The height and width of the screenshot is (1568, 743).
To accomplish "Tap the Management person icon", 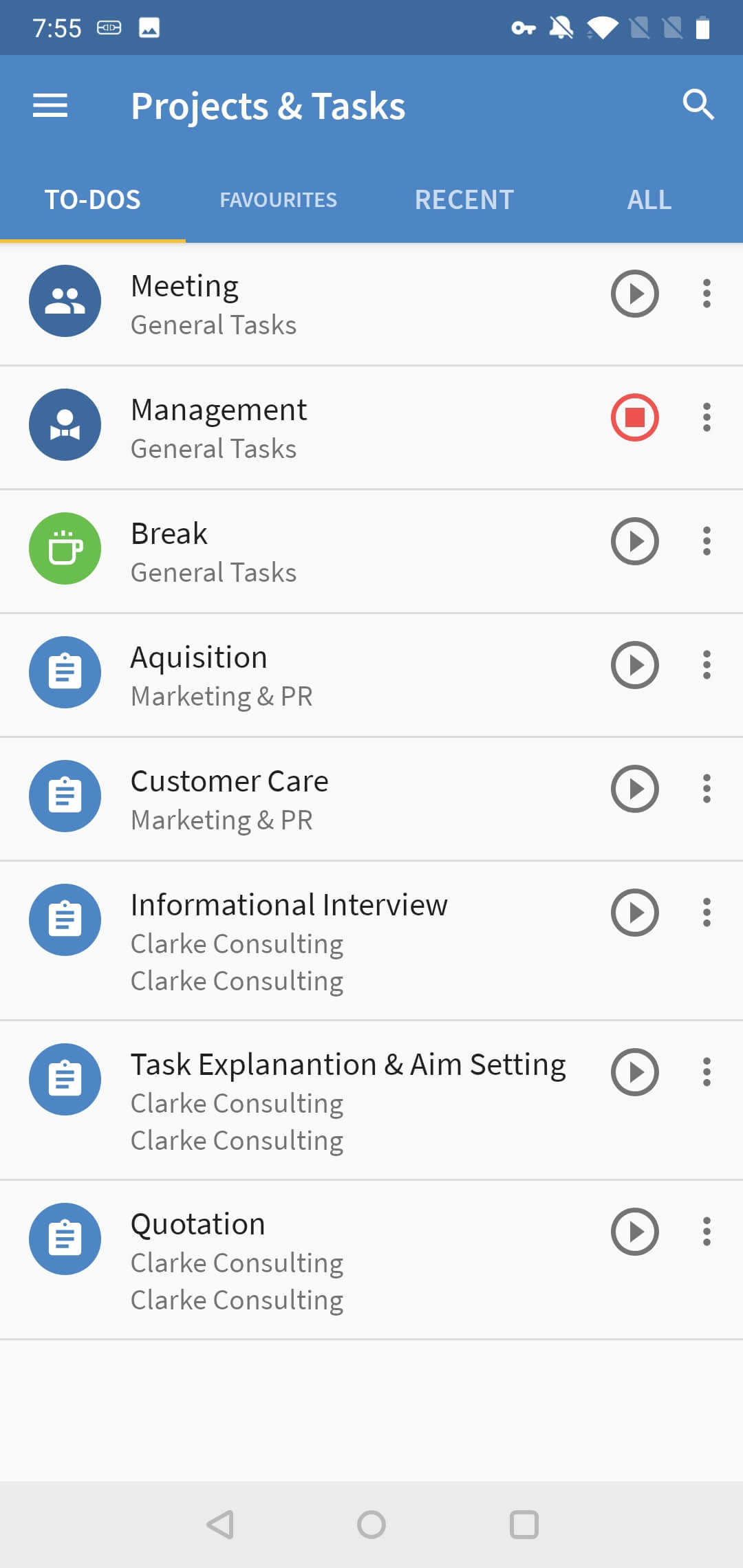I will click(65, 425).
